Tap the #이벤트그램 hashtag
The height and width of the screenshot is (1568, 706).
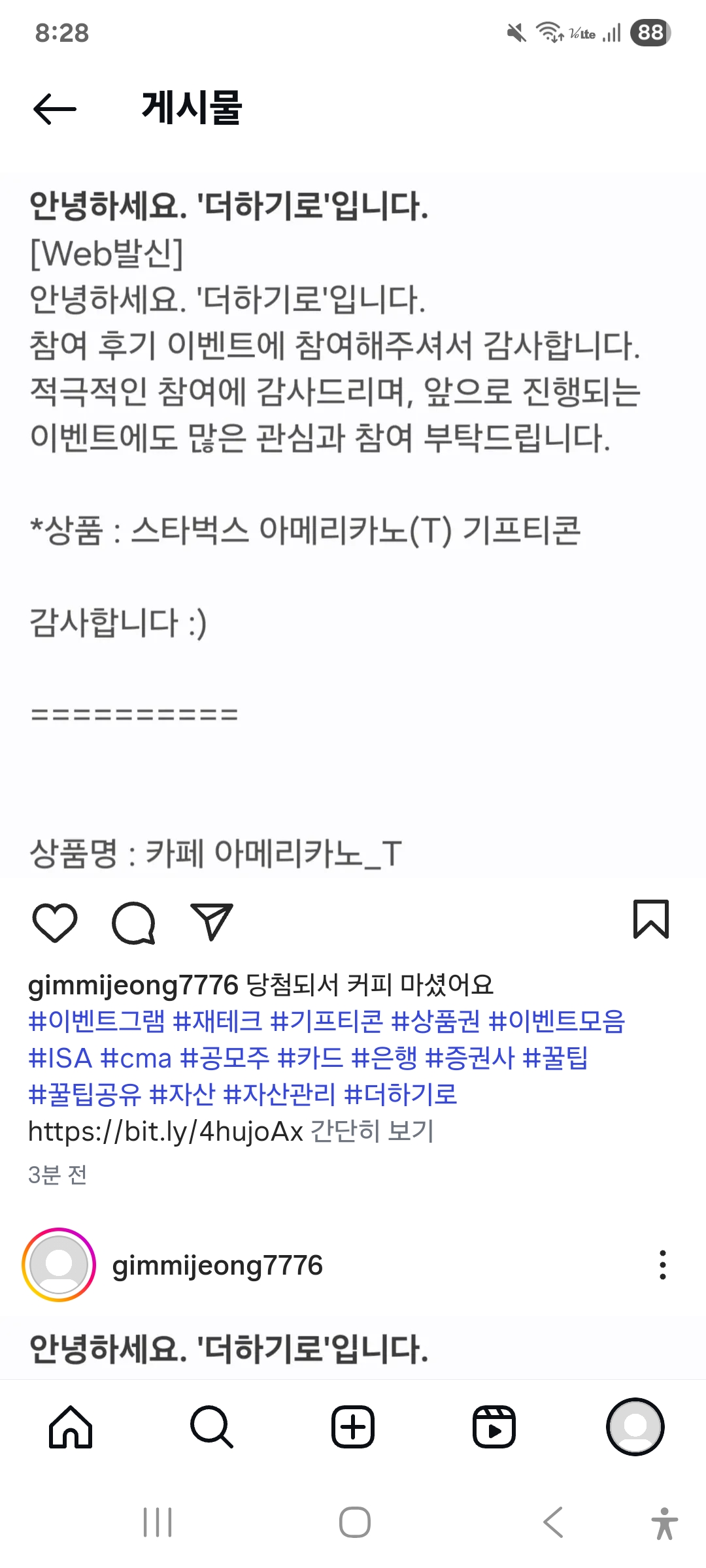(97, 1021)
